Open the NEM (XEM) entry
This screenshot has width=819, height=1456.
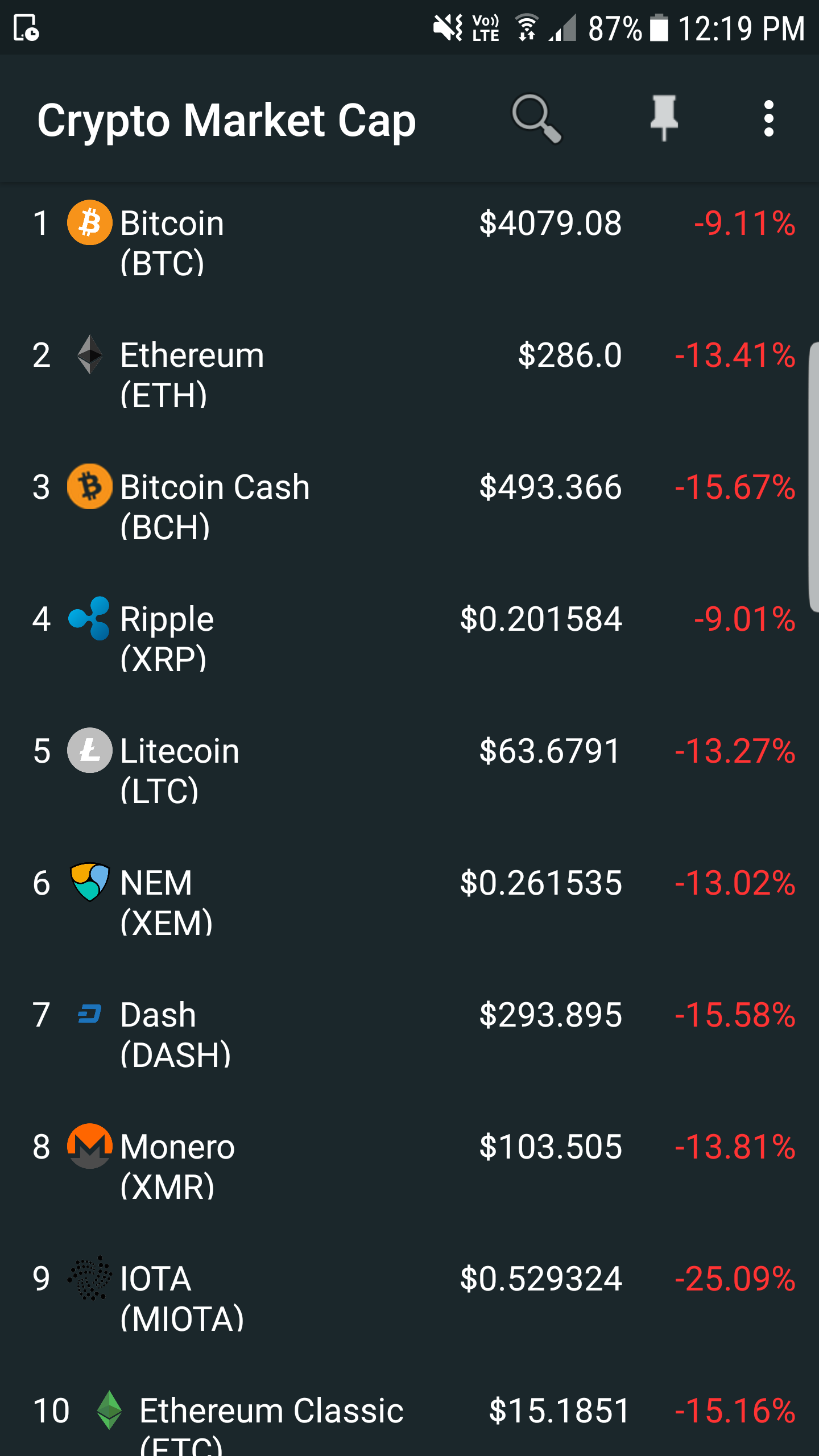click(x=409, y=903)
